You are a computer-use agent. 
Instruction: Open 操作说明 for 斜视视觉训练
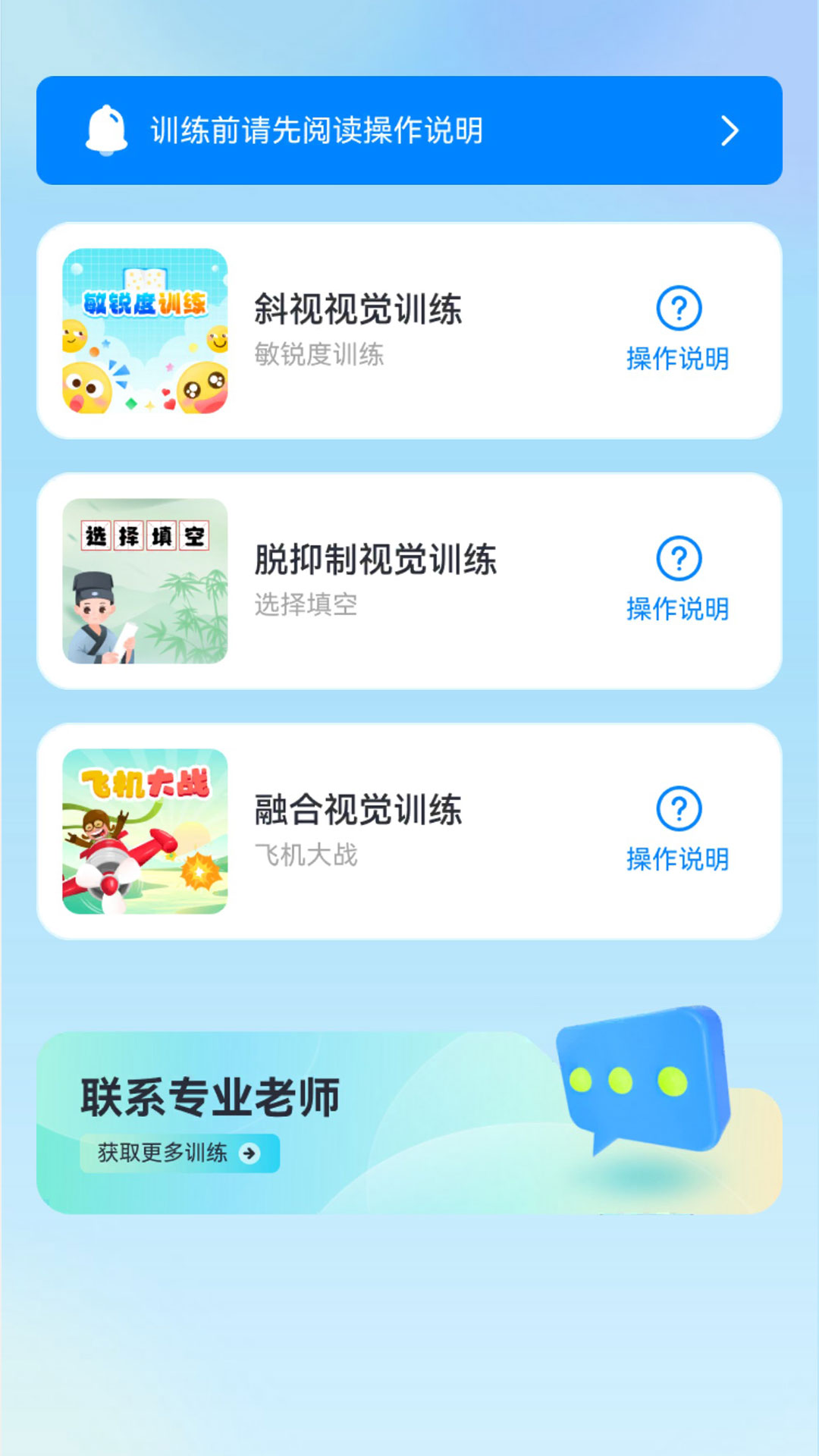677,356
